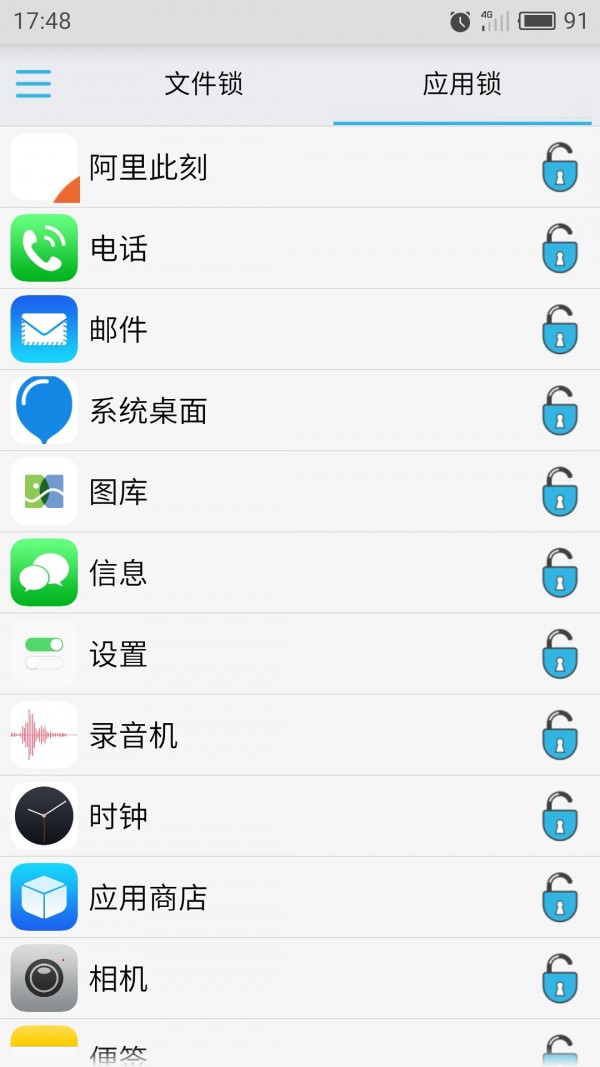
Task: Toggle the lock for 电话
Action: pos(560,248)
